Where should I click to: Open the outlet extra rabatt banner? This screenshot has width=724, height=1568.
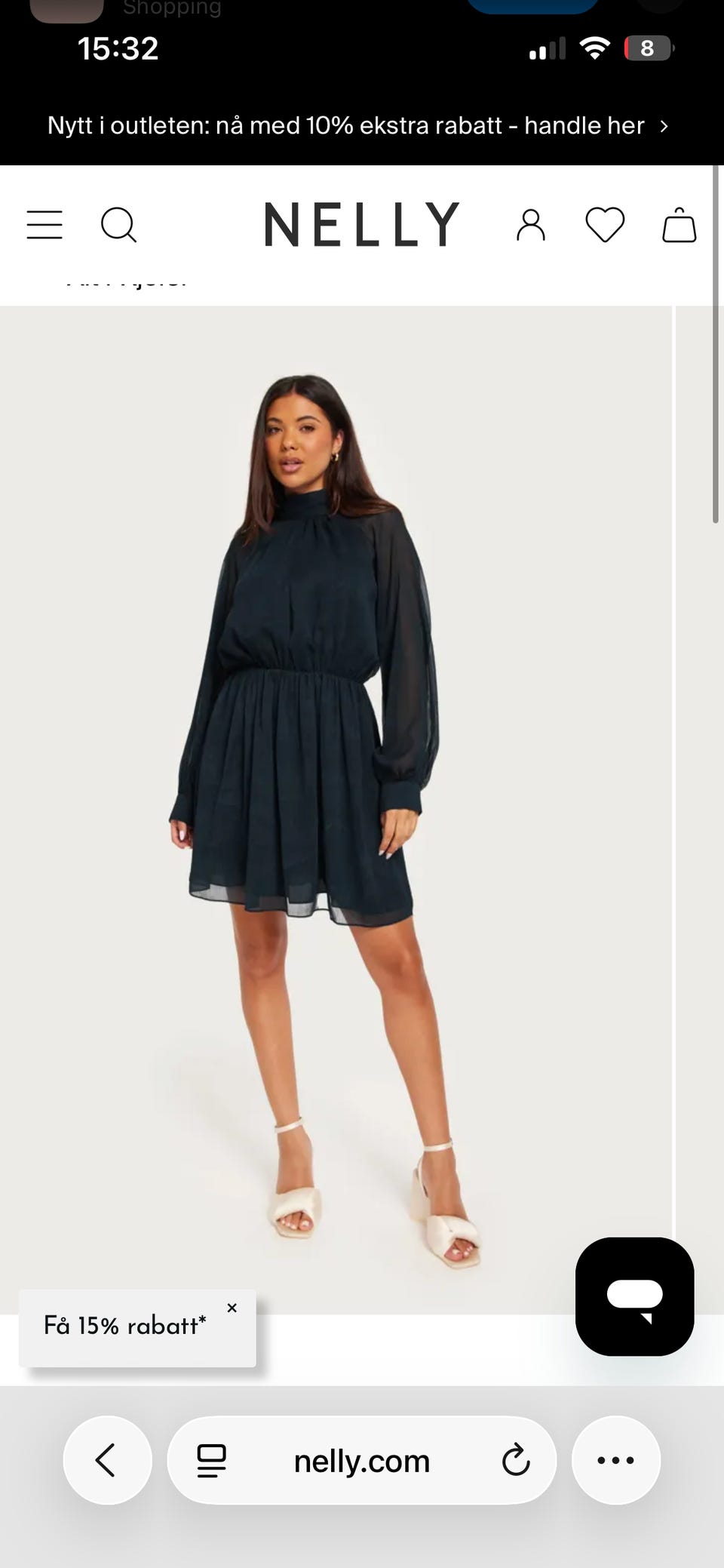click(x=358, y=125)
